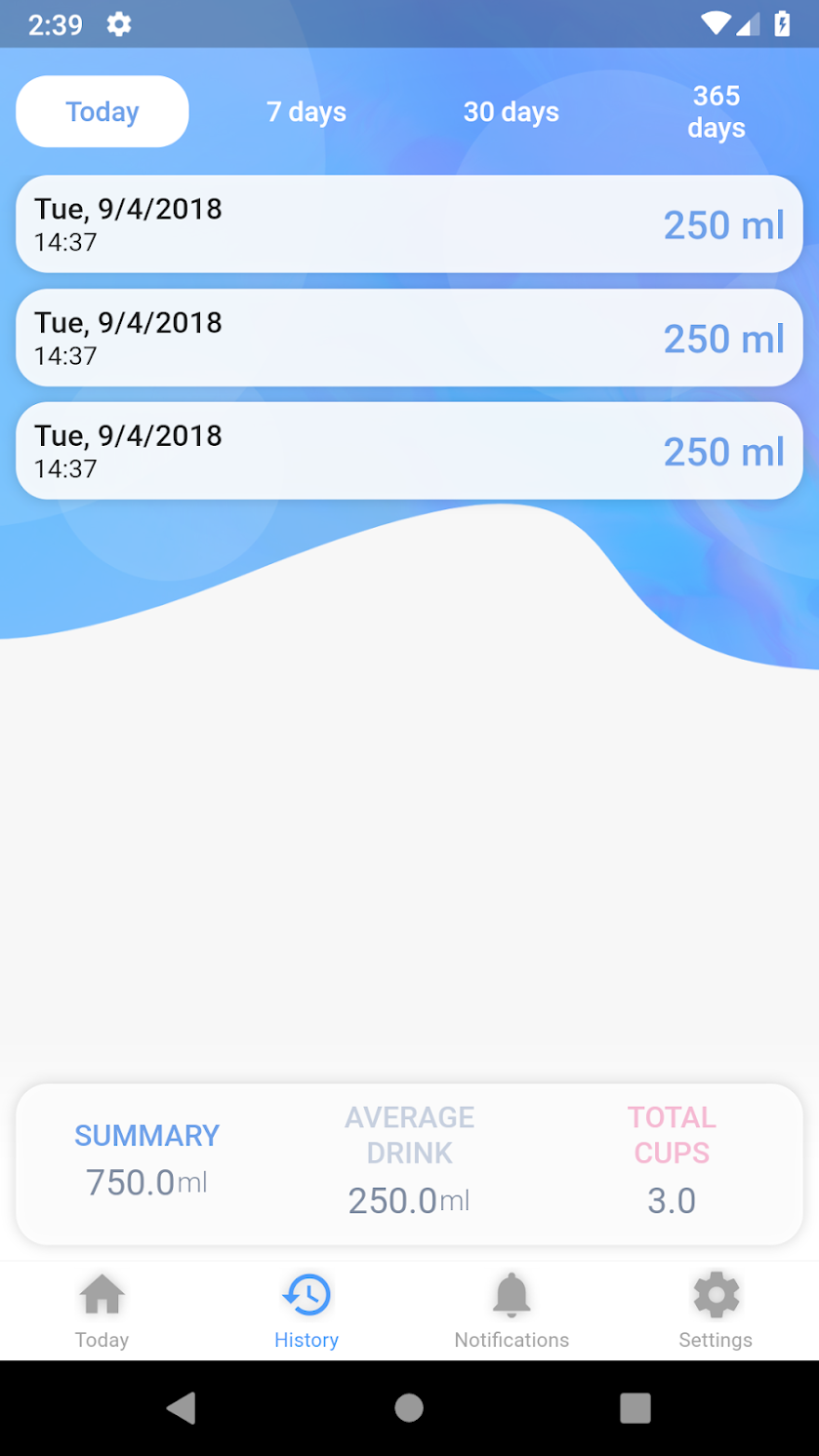The height and width of the screenshot is (1456, 819).
Task: Go to the device home screen
Action: pos(409,1407)
